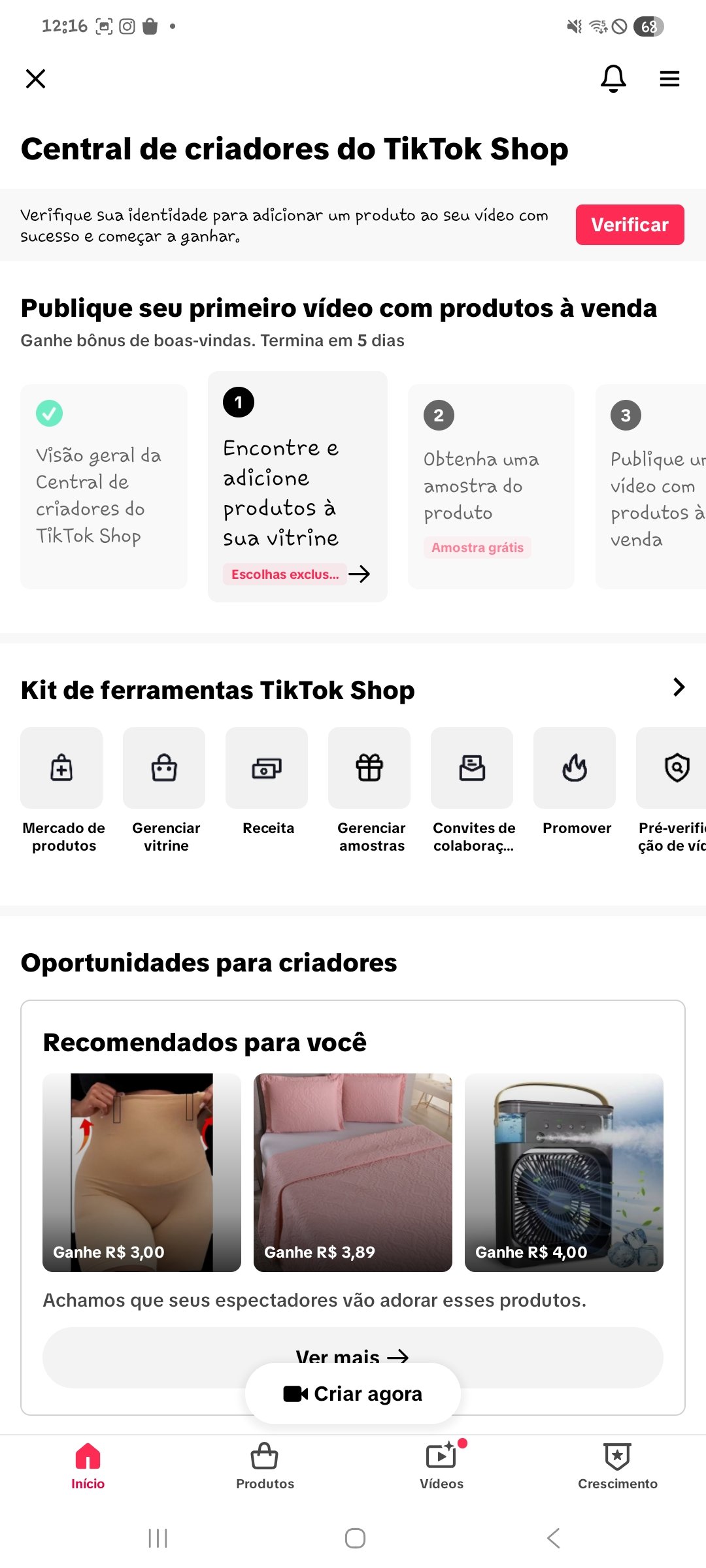Open product earning R$ 3,89
706x1568 pixels.
point(353,1172)
